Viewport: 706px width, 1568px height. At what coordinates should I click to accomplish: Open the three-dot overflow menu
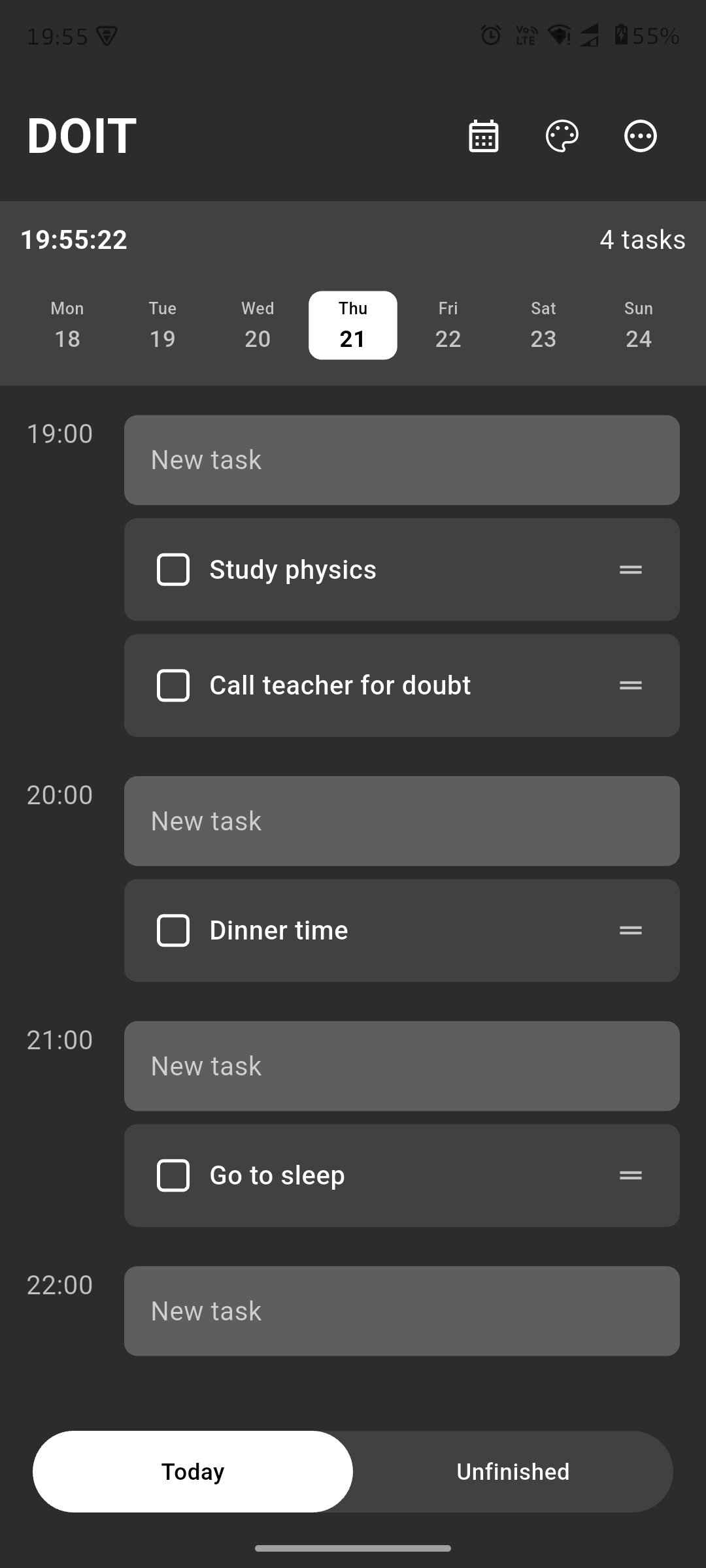click(x=640, y=135)
